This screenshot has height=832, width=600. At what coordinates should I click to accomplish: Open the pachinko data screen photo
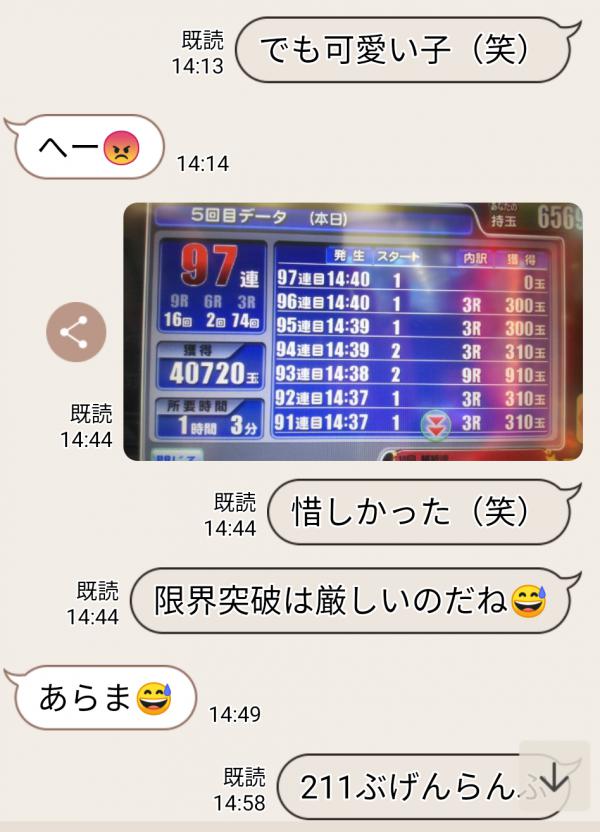click(352, 331)
